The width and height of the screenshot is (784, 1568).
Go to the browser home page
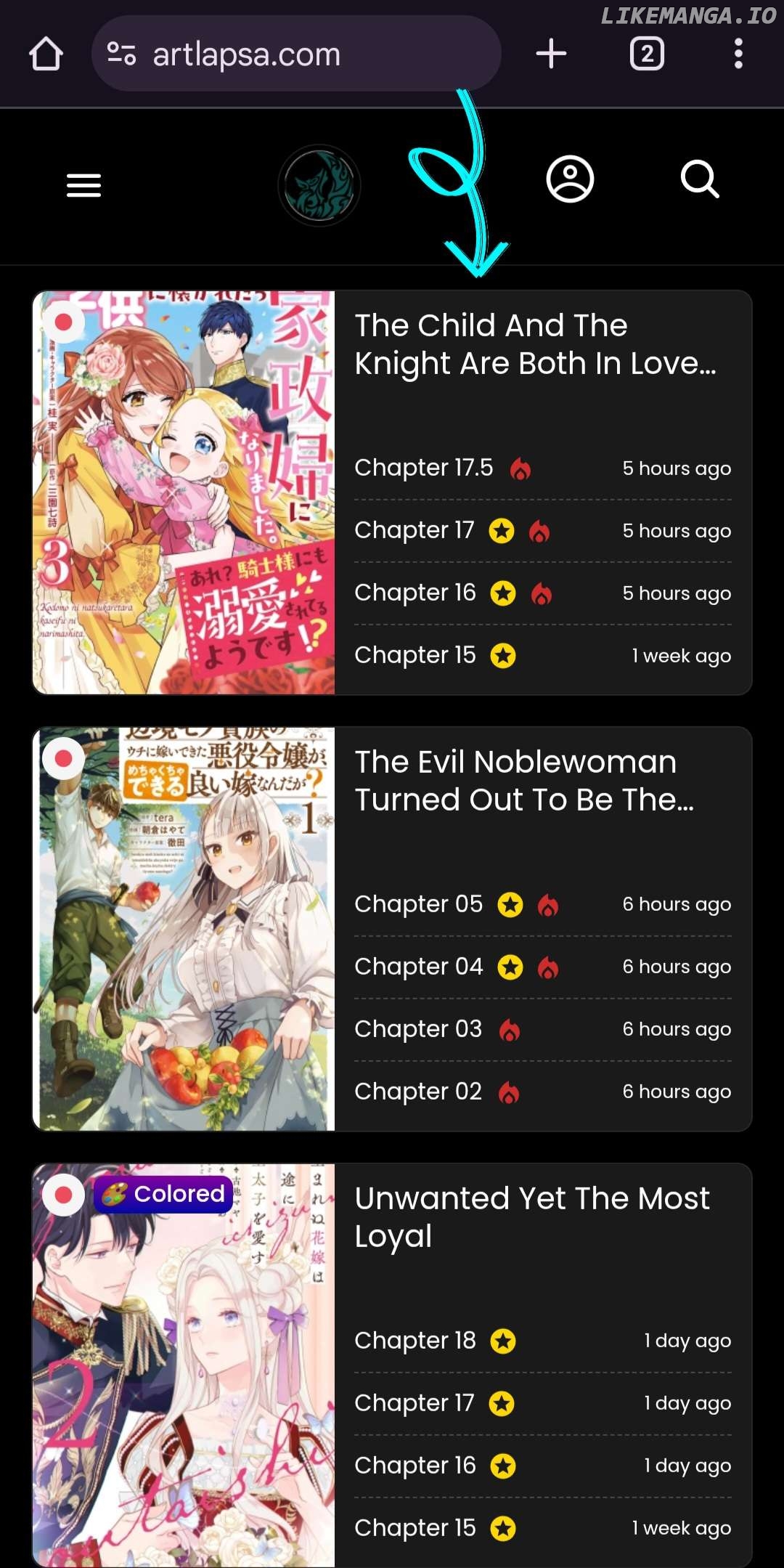pos(46,54)
